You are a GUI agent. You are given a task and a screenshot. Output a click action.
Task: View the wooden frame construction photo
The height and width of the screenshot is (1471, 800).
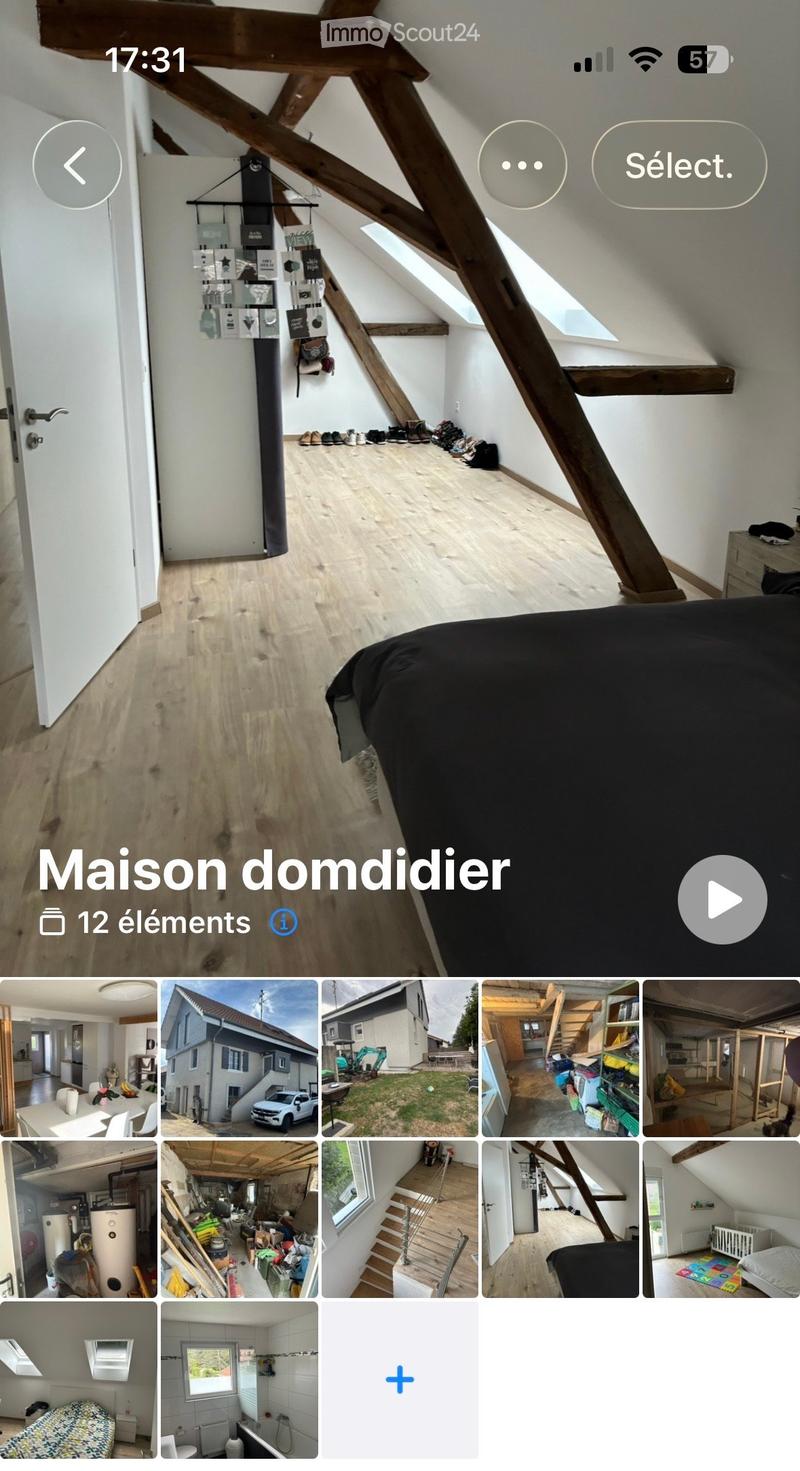[721, 1058]
